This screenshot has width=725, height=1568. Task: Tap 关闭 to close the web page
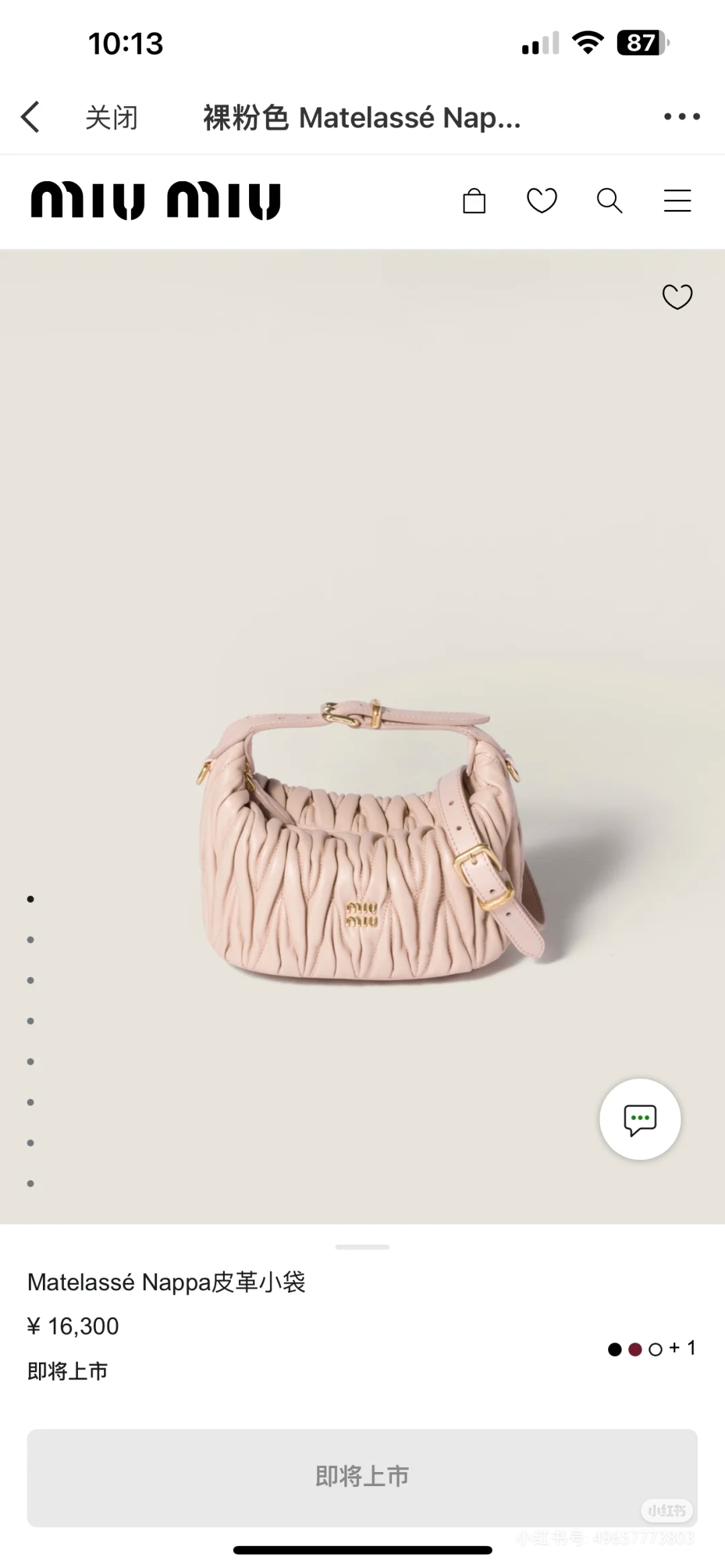[111, 118]
